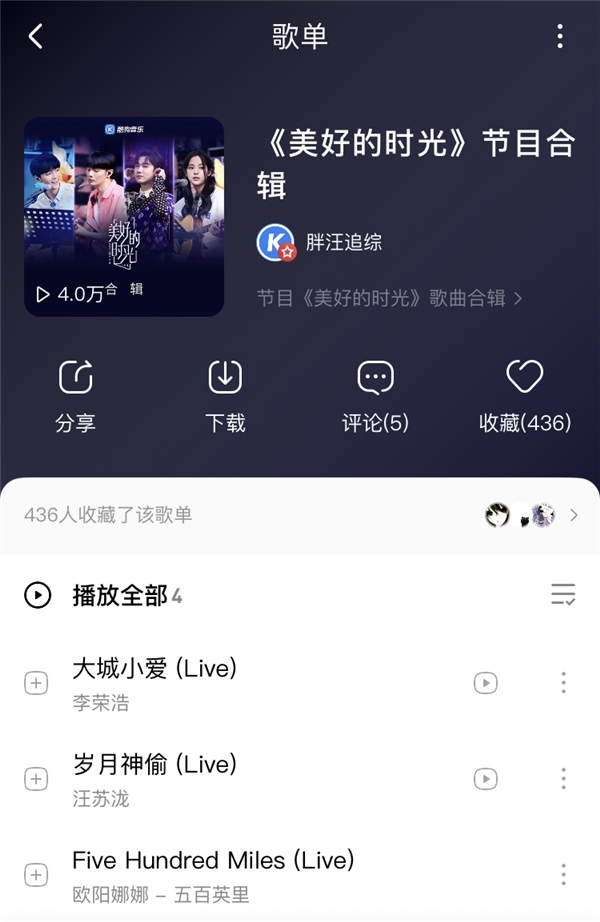The width and height of the screenshot is (600, 922).
Task: Add Five Hundred Miles (Live) with plus icon
Action: [x=36, y=875]
